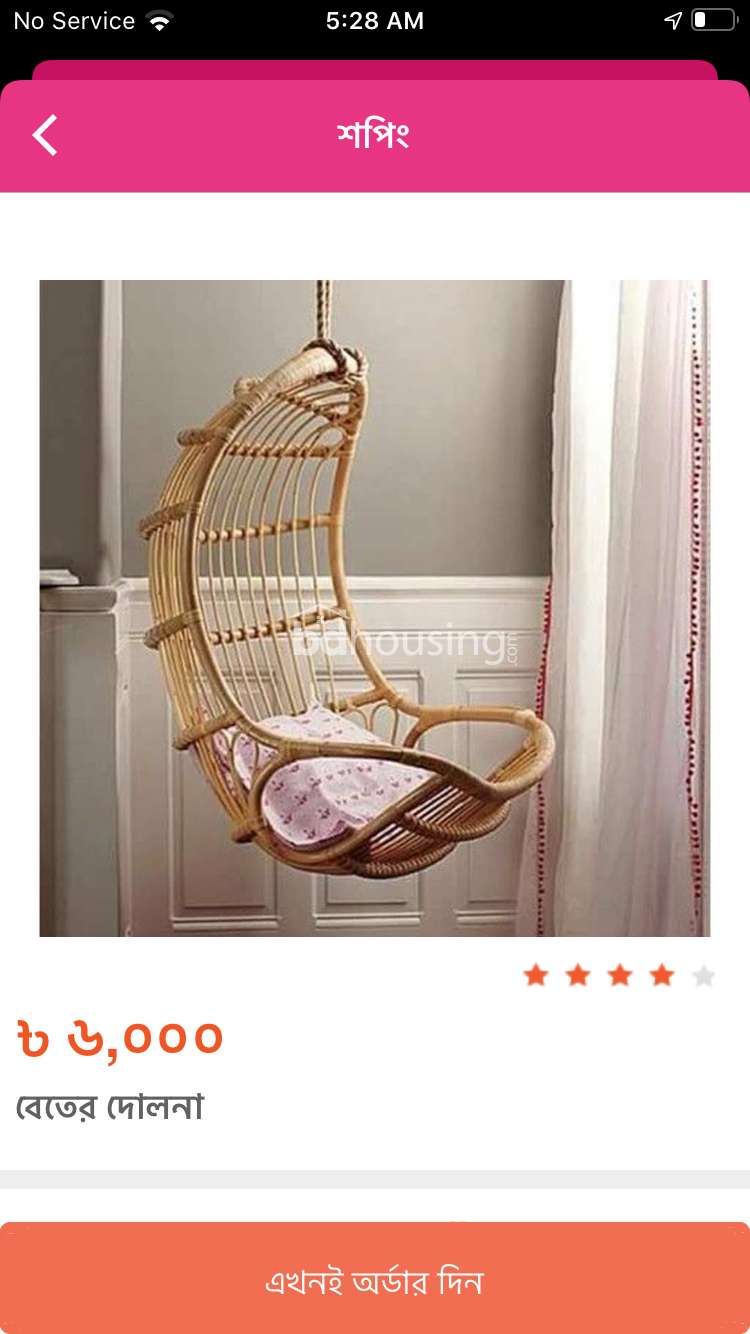Go back using the header arrow
The image size is (750, 1334).
[45, 135]
